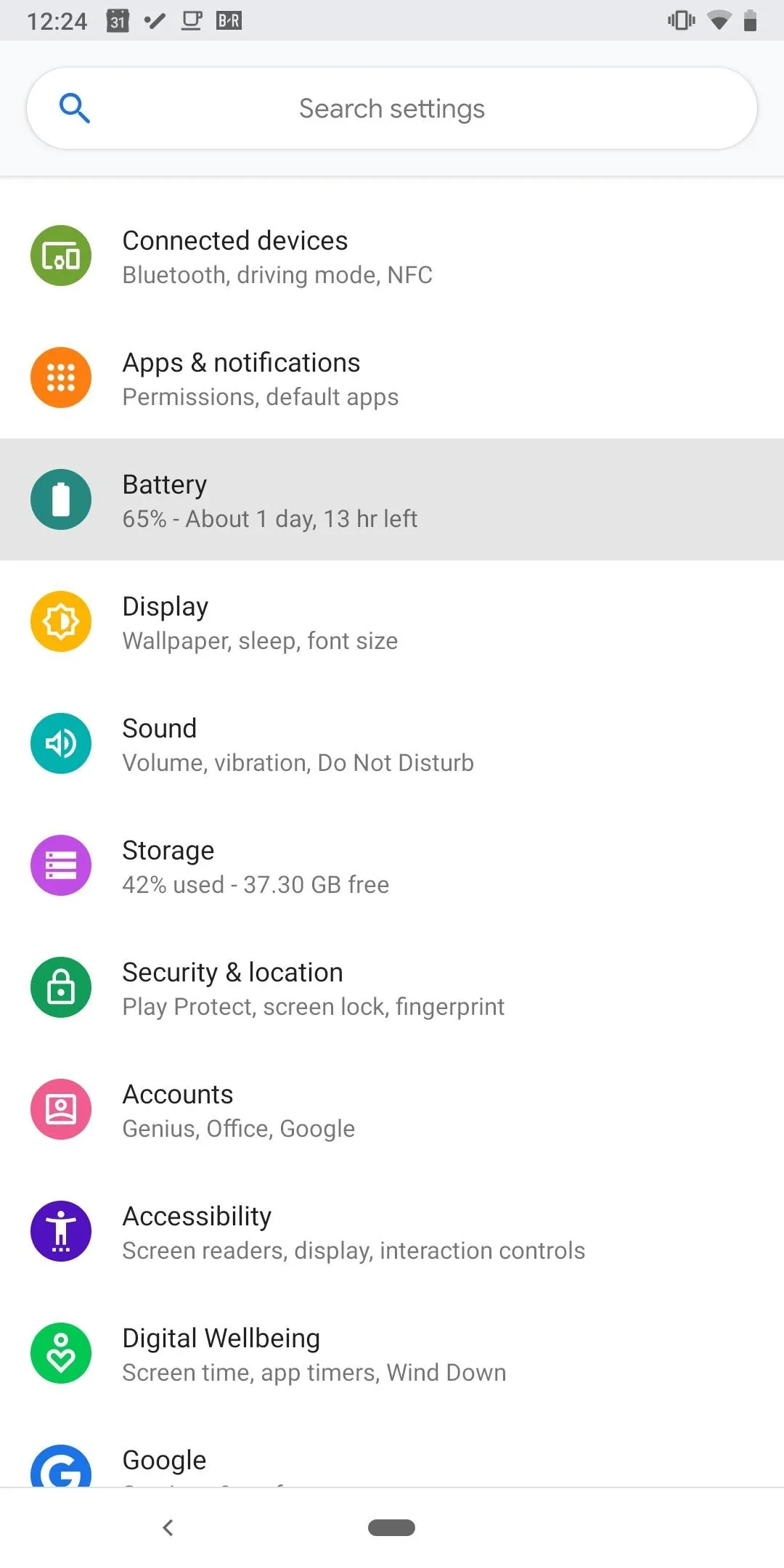Go to Display settings
The width and height of the screenshot is (784, 1568).
(392, 621)
